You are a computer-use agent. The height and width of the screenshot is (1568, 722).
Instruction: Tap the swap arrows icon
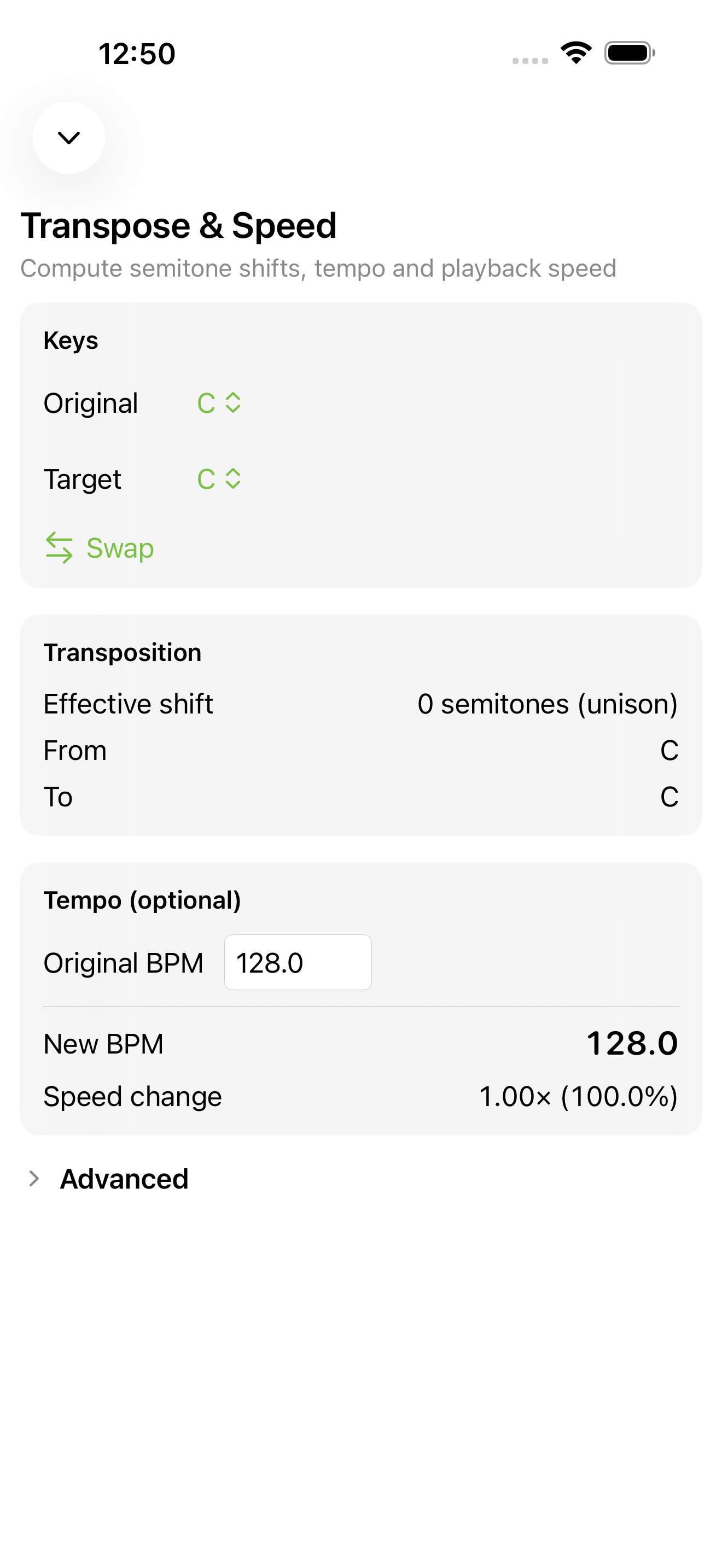pyautogui.click(x=60, y=547)
